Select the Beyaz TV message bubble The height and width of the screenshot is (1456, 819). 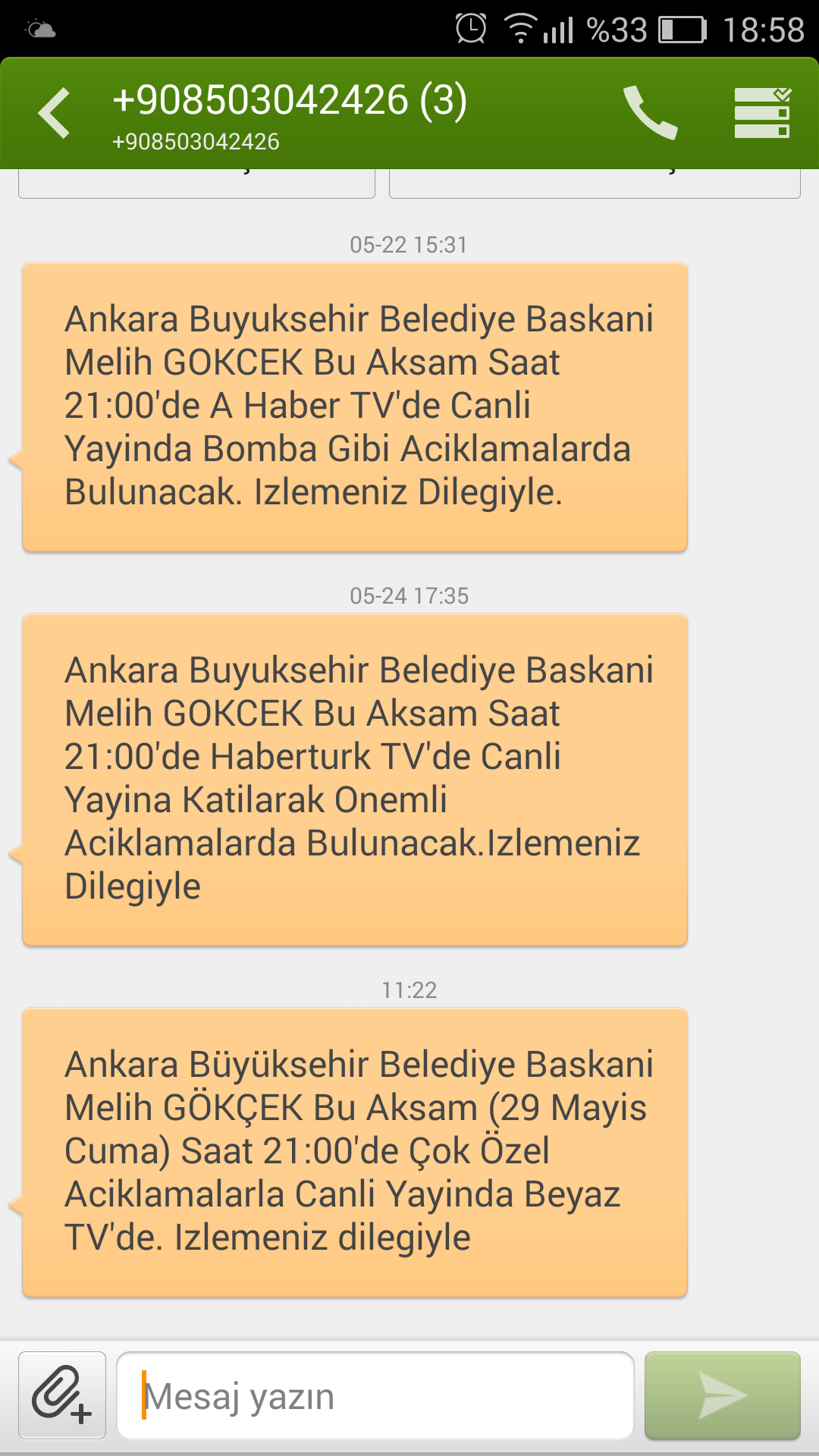click(x=355, y=1152)
